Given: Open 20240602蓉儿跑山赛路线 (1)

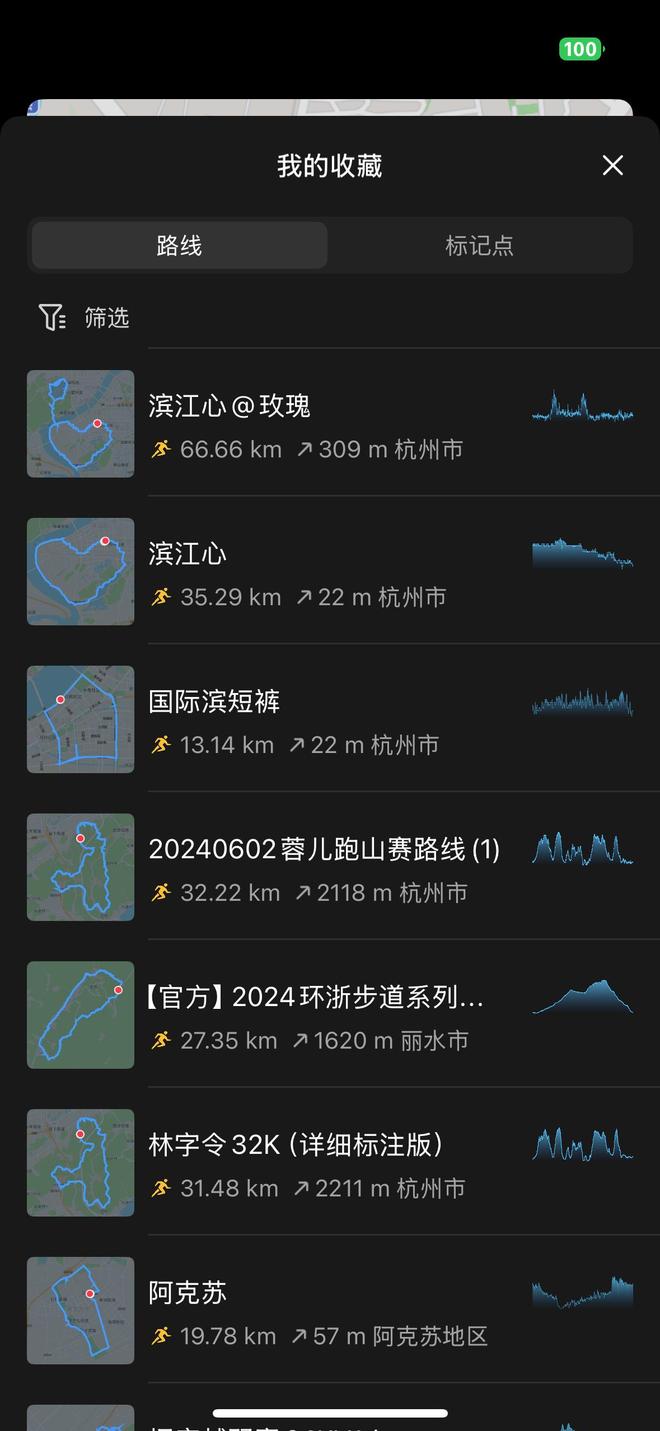Looking at the screenshot, I should point(330,868).
